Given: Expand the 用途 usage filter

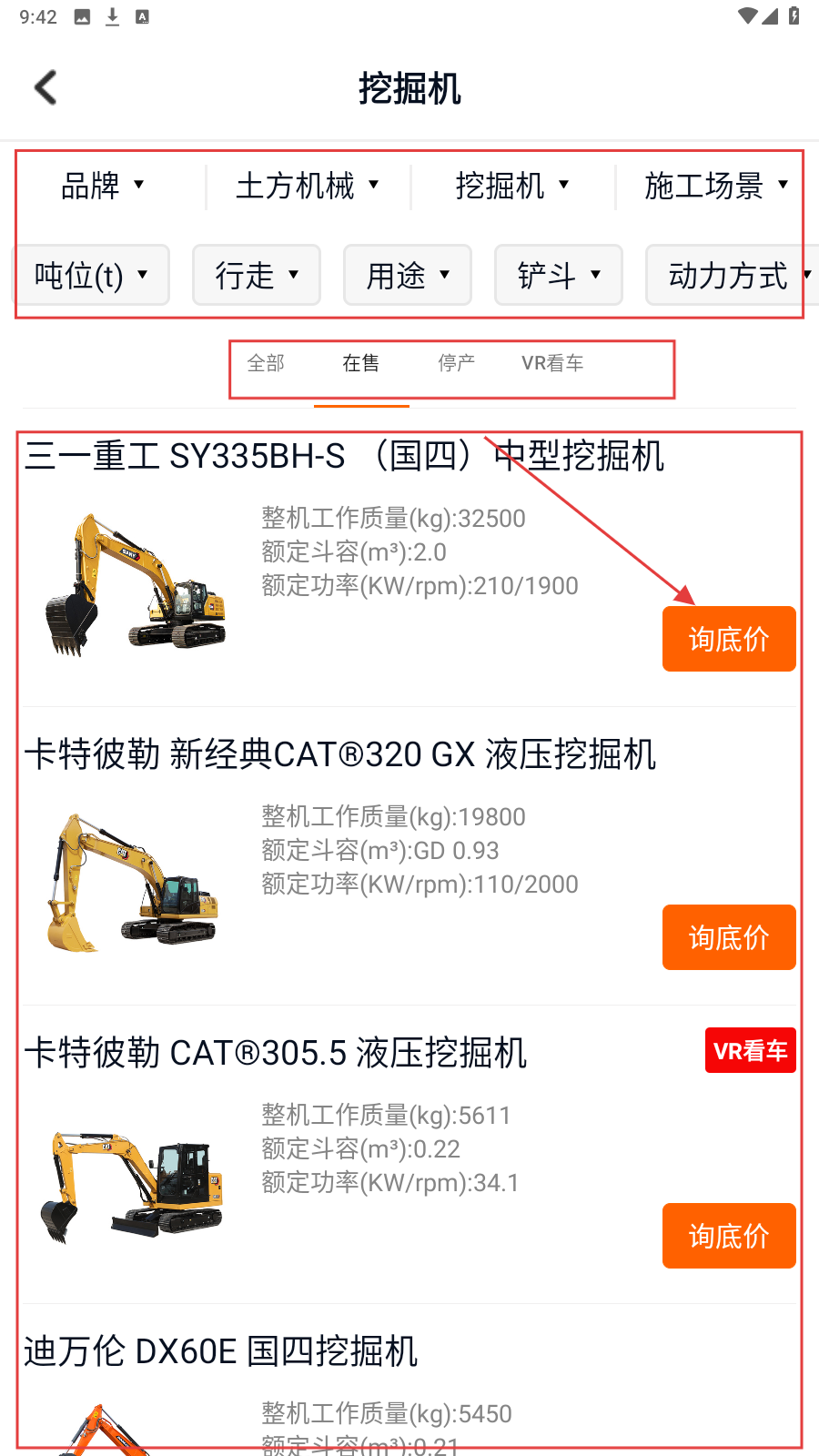Looking at the screenshot, I should click(408, 275).
